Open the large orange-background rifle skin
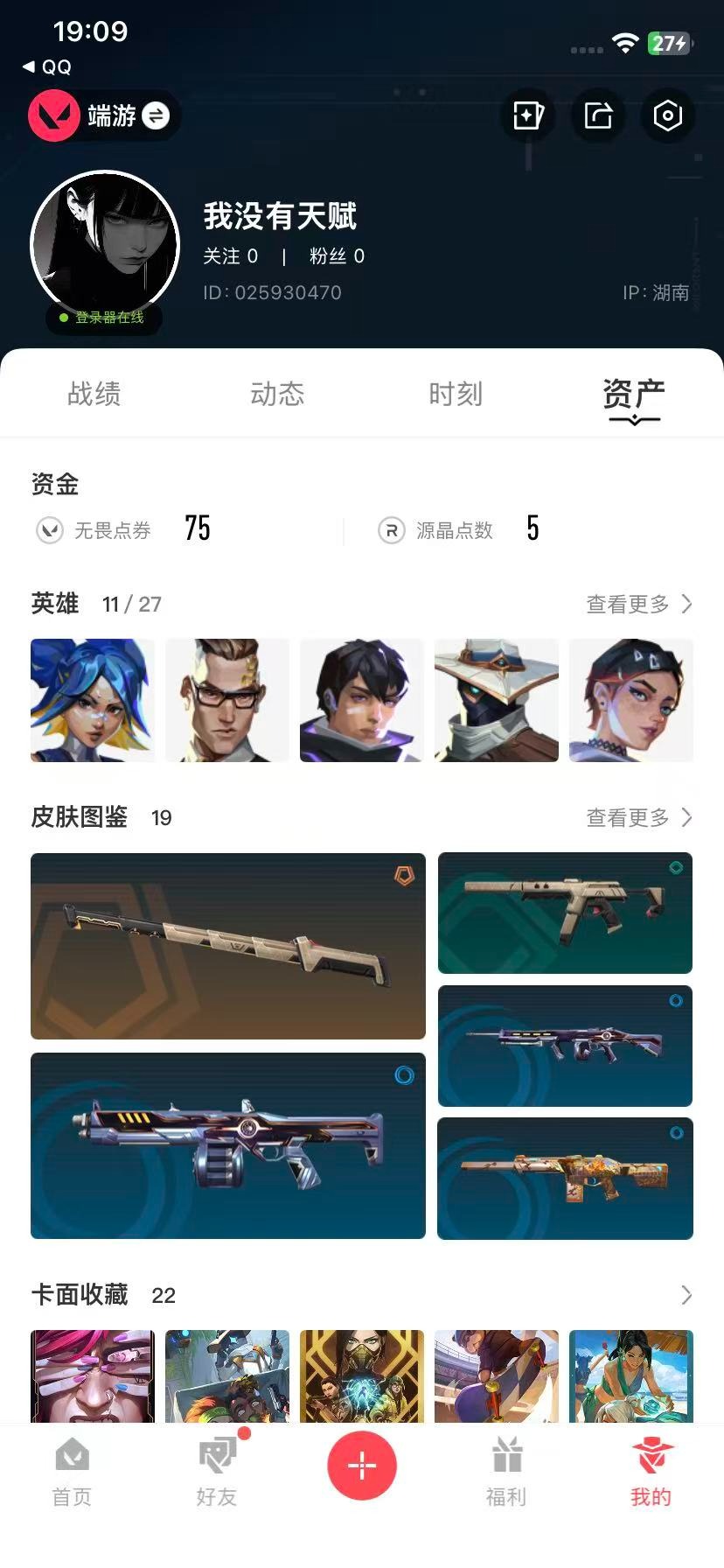The image size is (724, 1568). (227, 946)
